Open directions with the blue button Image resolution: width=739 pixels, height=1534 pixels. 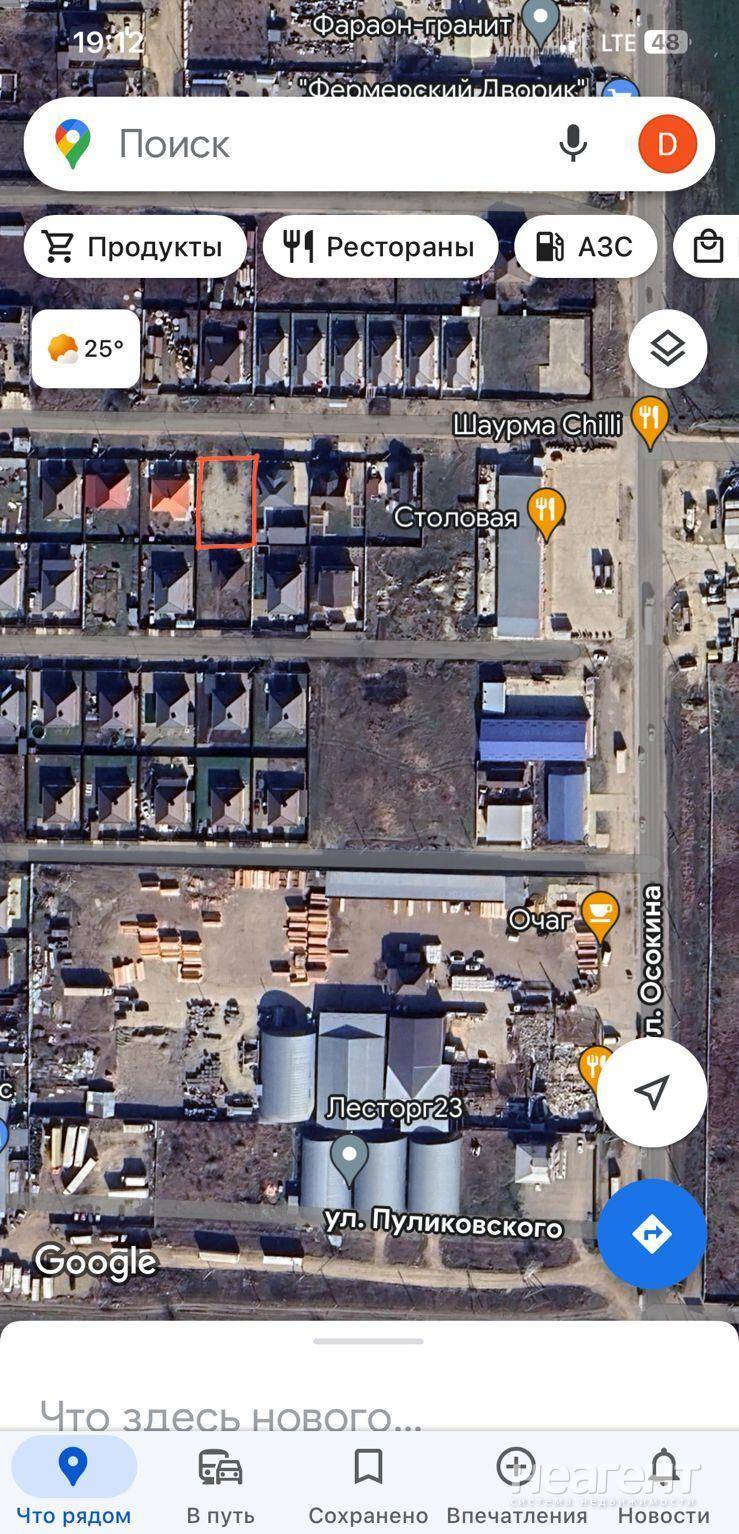pos(652,1233)
